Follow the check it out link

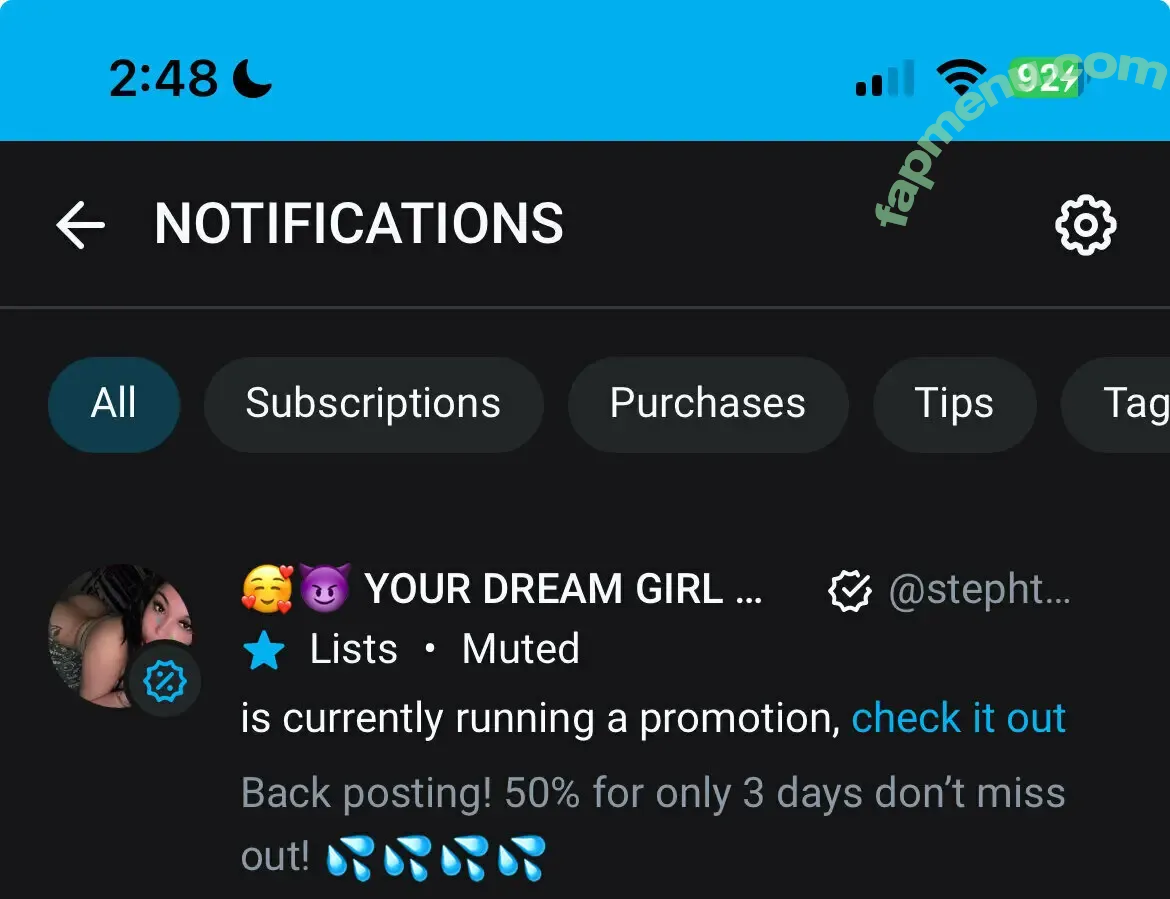pyautogui.click(x=958, y=718)
